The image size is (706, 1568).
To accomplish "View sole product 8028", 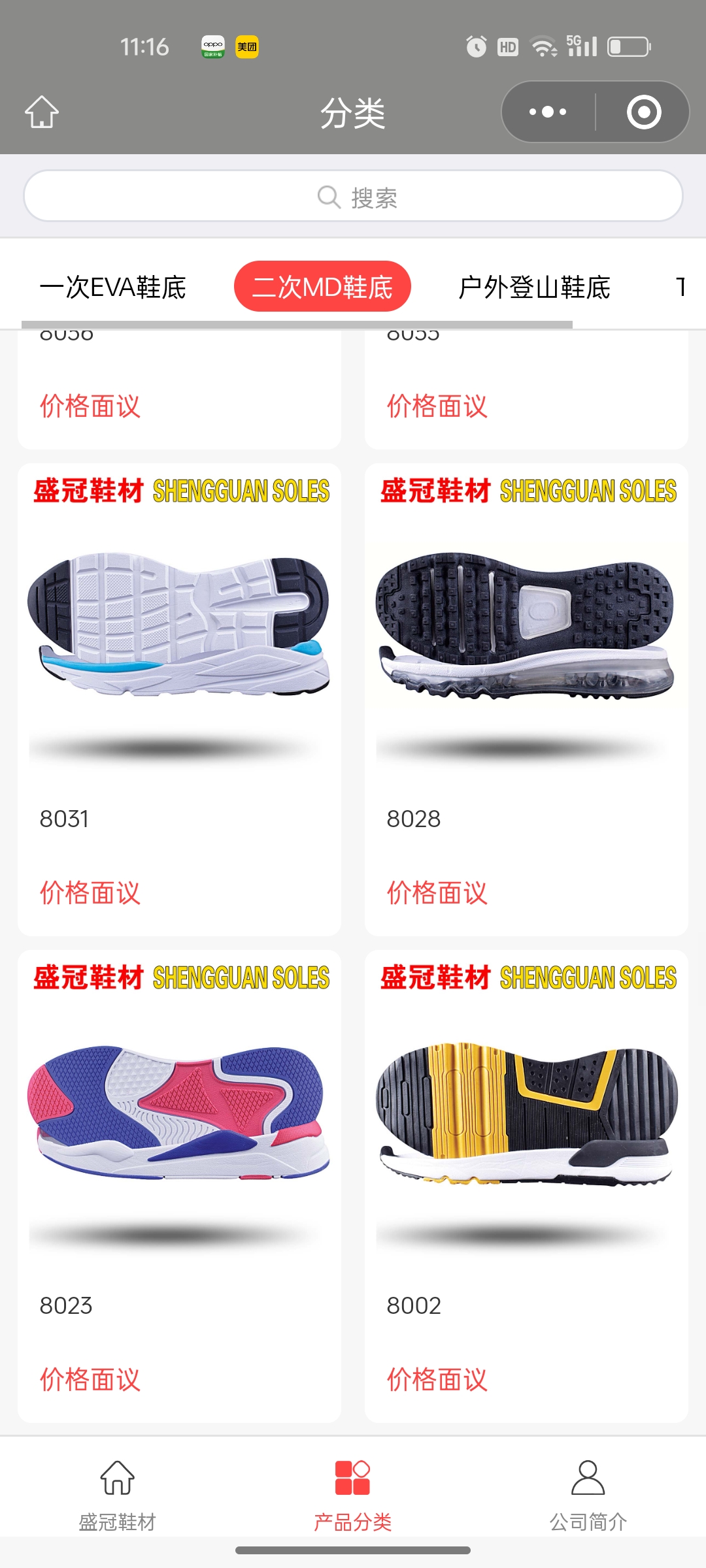I will [526, 653].
